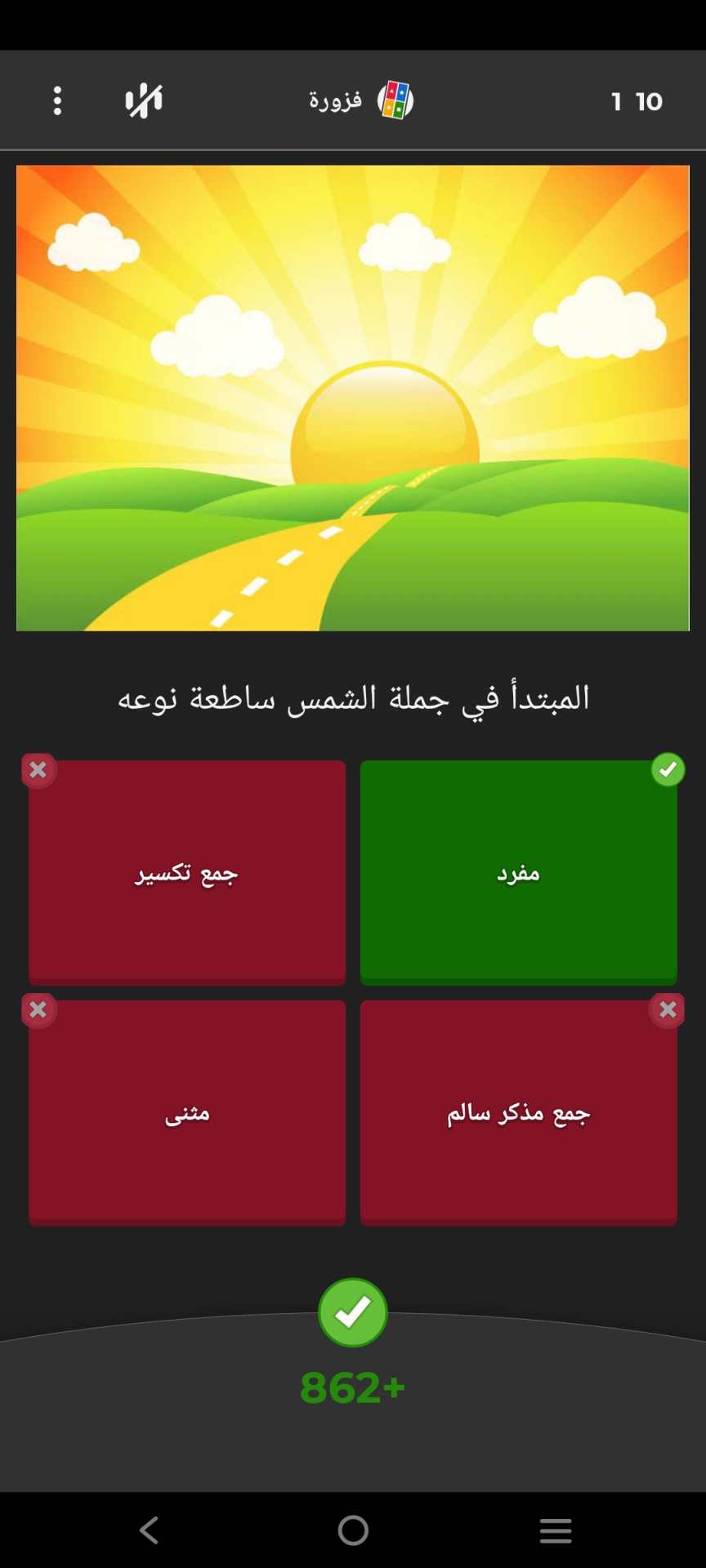Screen dimensions: 706x1568
Task: Go back with the system back button
Action: click(x=150, y=1530)
